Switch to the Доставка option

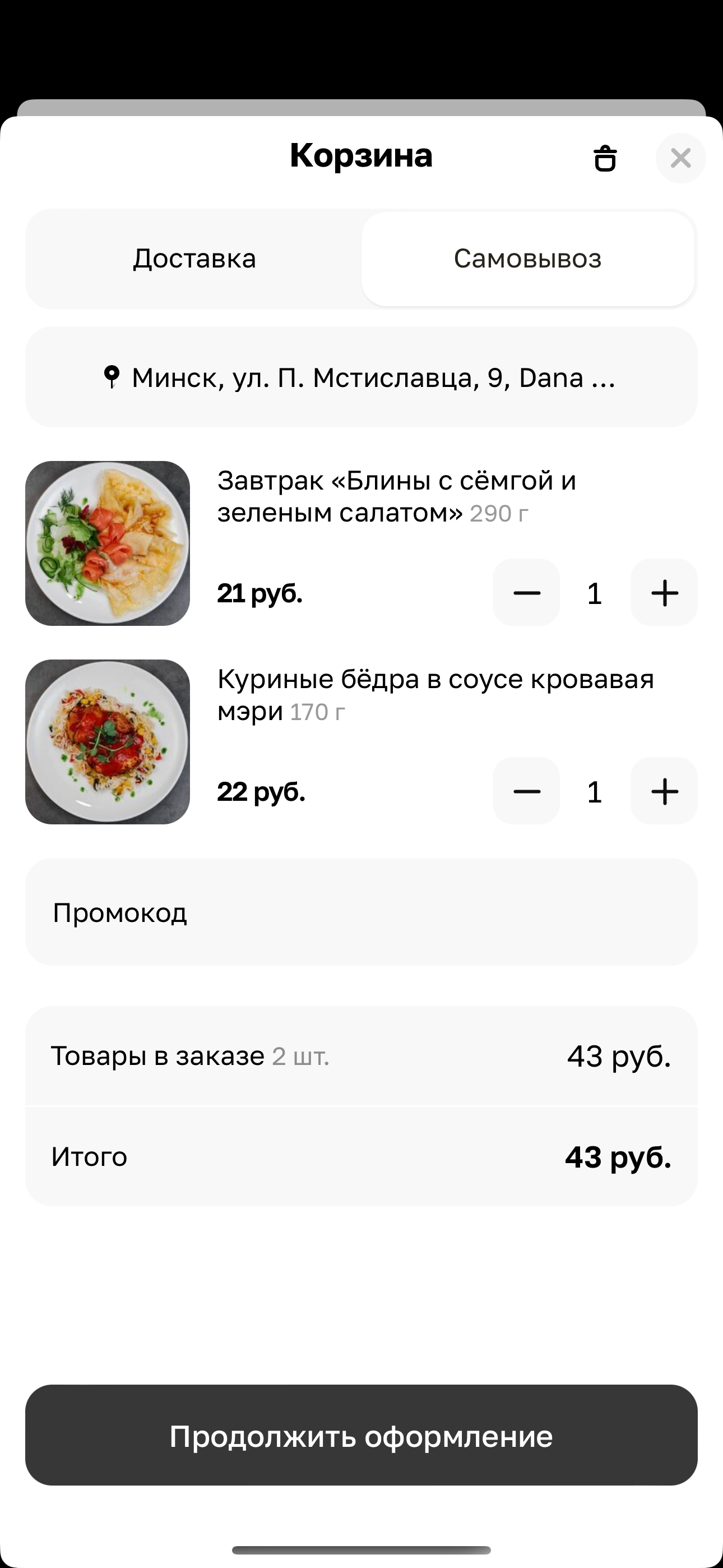point(194,259)
